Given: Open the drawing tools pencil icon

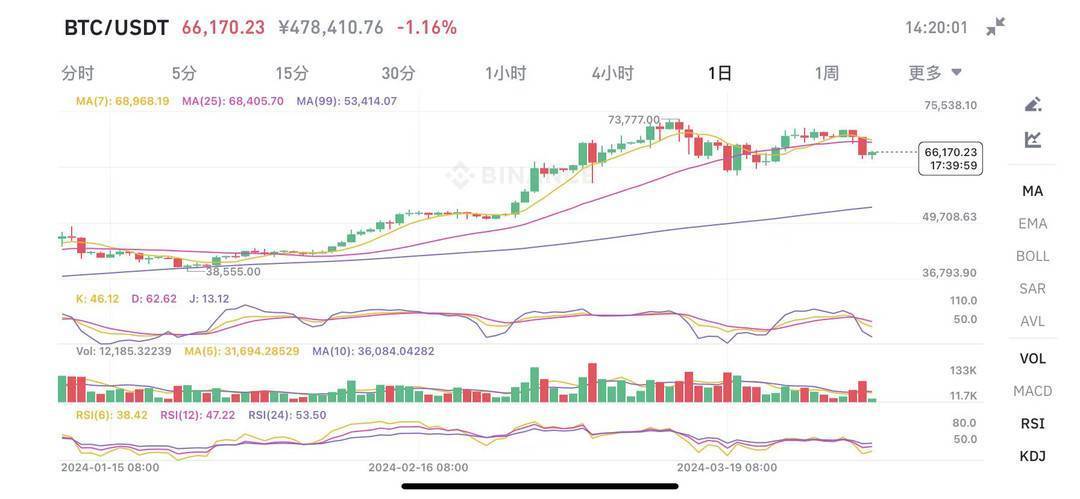Looking at the screenshot, I should click(1033, 104).
